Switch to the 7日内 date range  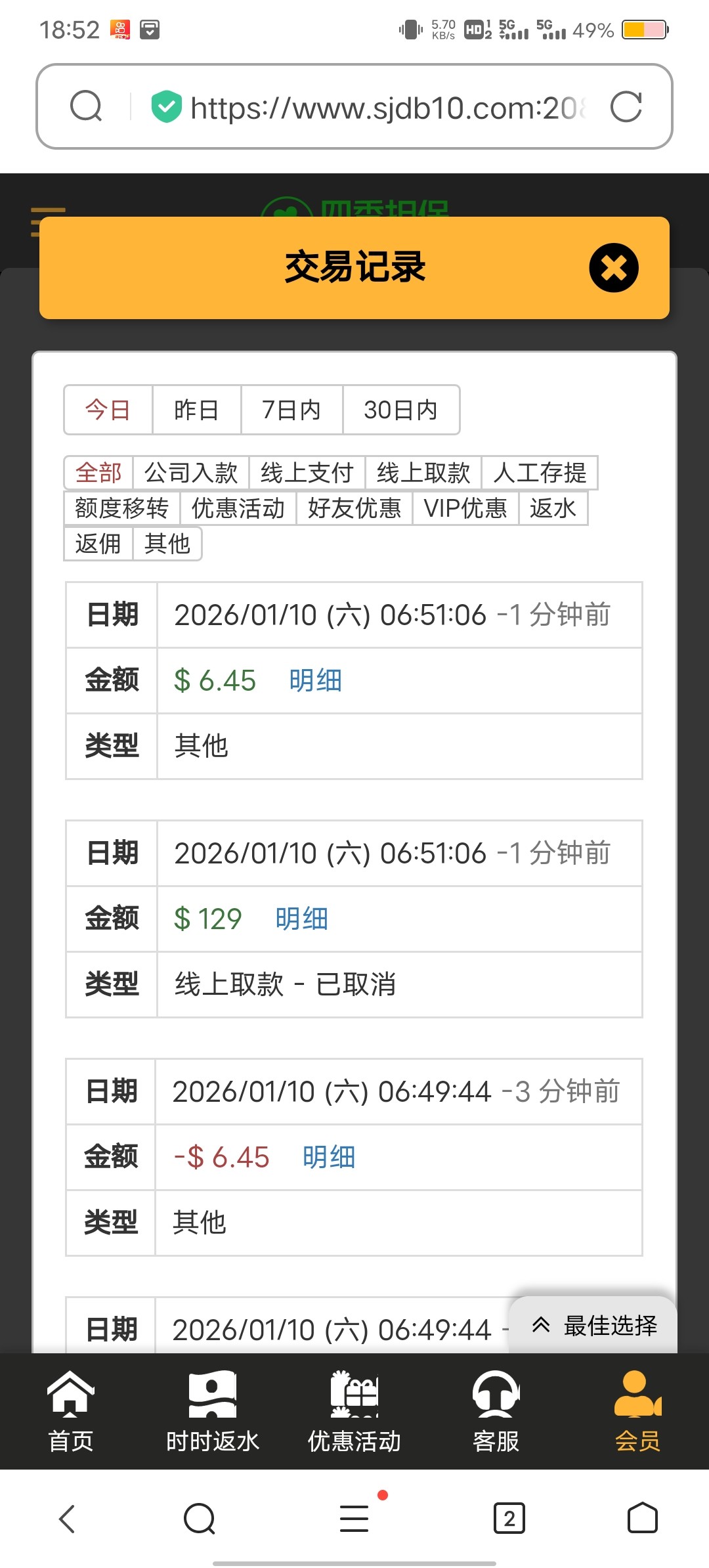[x=291, y=410]
